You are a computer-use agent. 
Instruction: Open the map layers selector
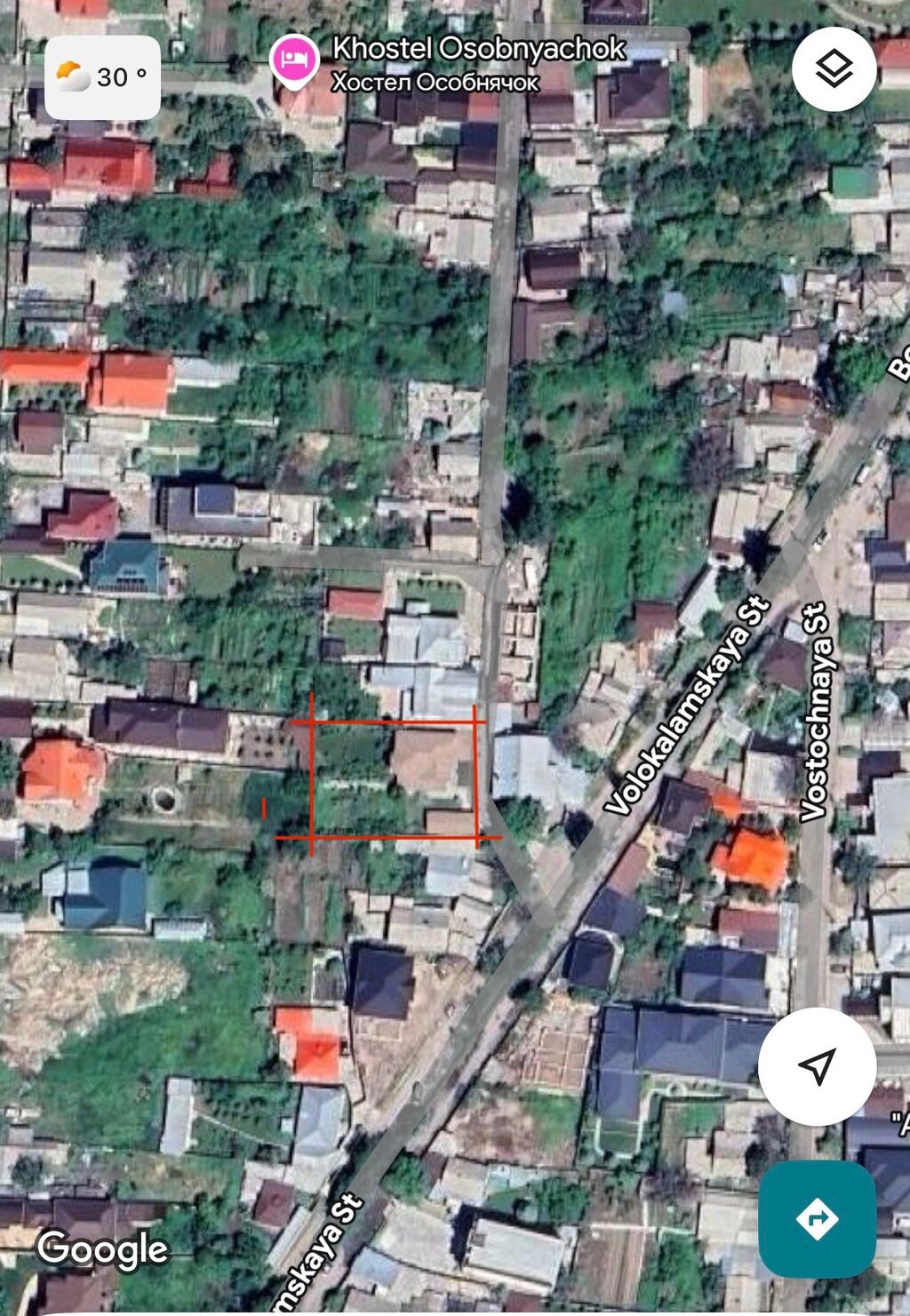(834, 70)
